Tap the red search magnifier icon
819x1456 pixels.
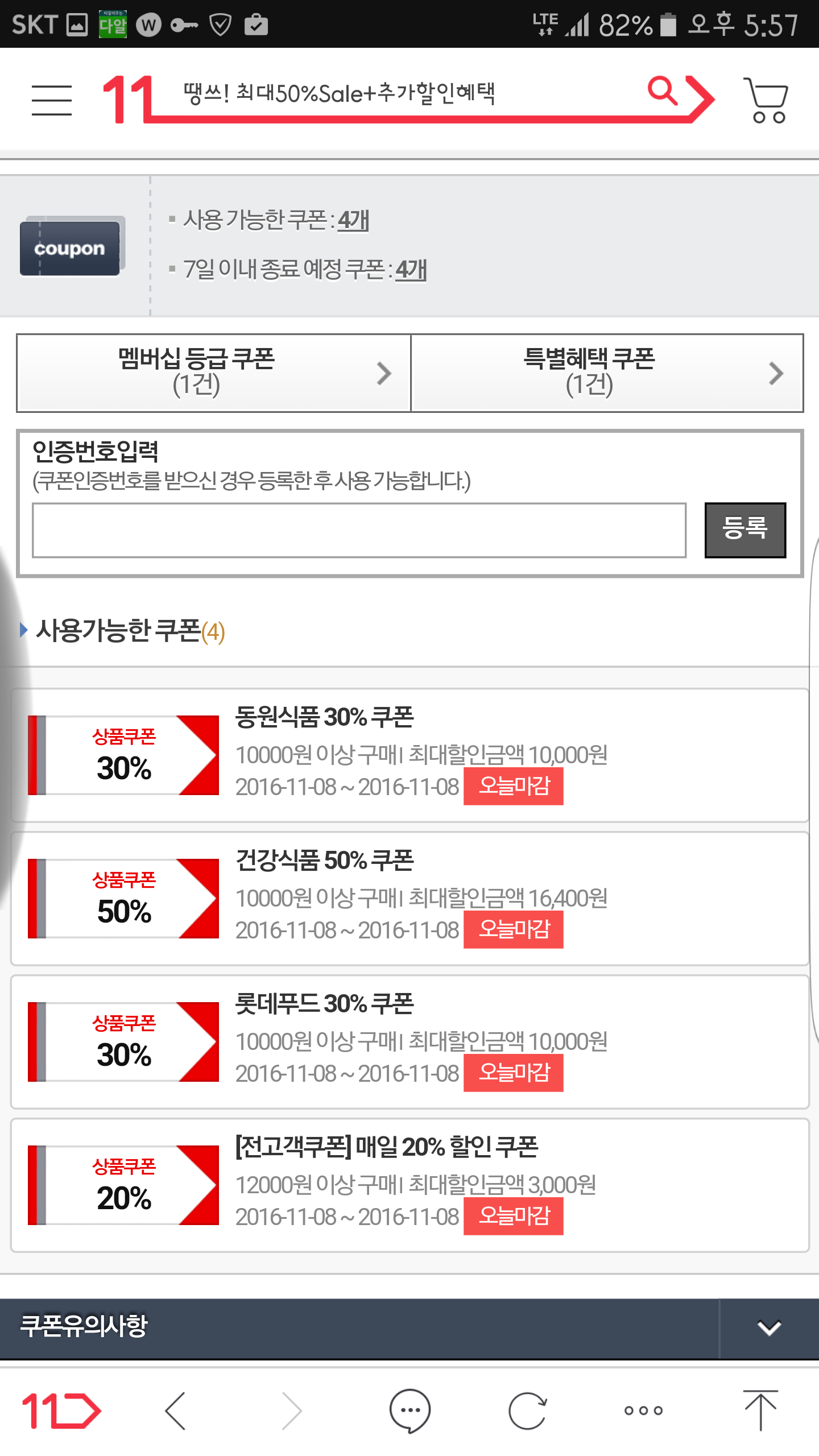[x=663, y=91]
